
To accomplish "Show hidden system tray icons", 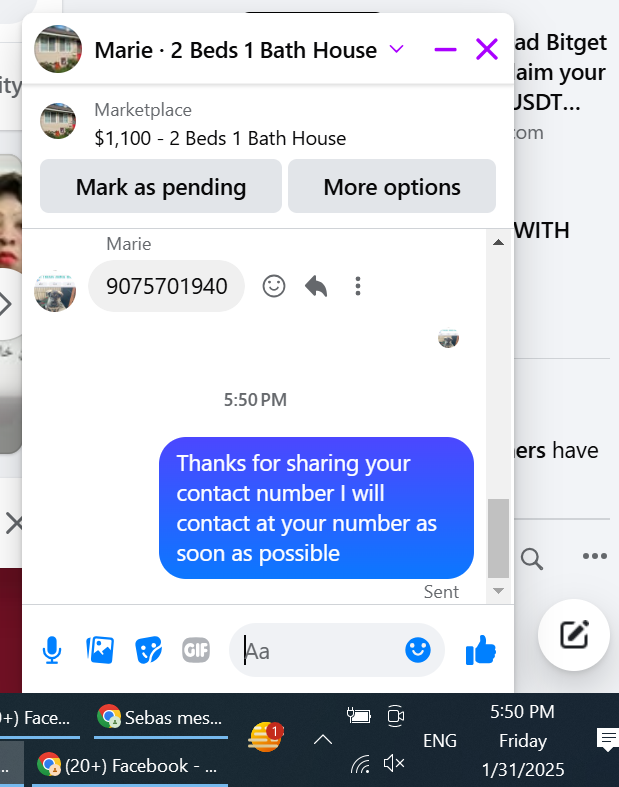I will 323,740.
